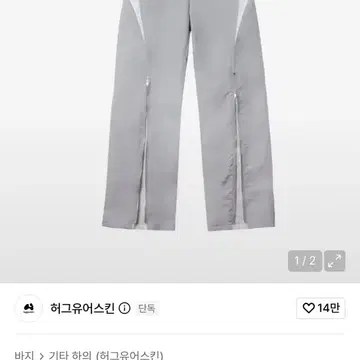Open the 바지 category breadcrumb
The width and height of the screenshot is (360, 360).
[x=24, y=355]
